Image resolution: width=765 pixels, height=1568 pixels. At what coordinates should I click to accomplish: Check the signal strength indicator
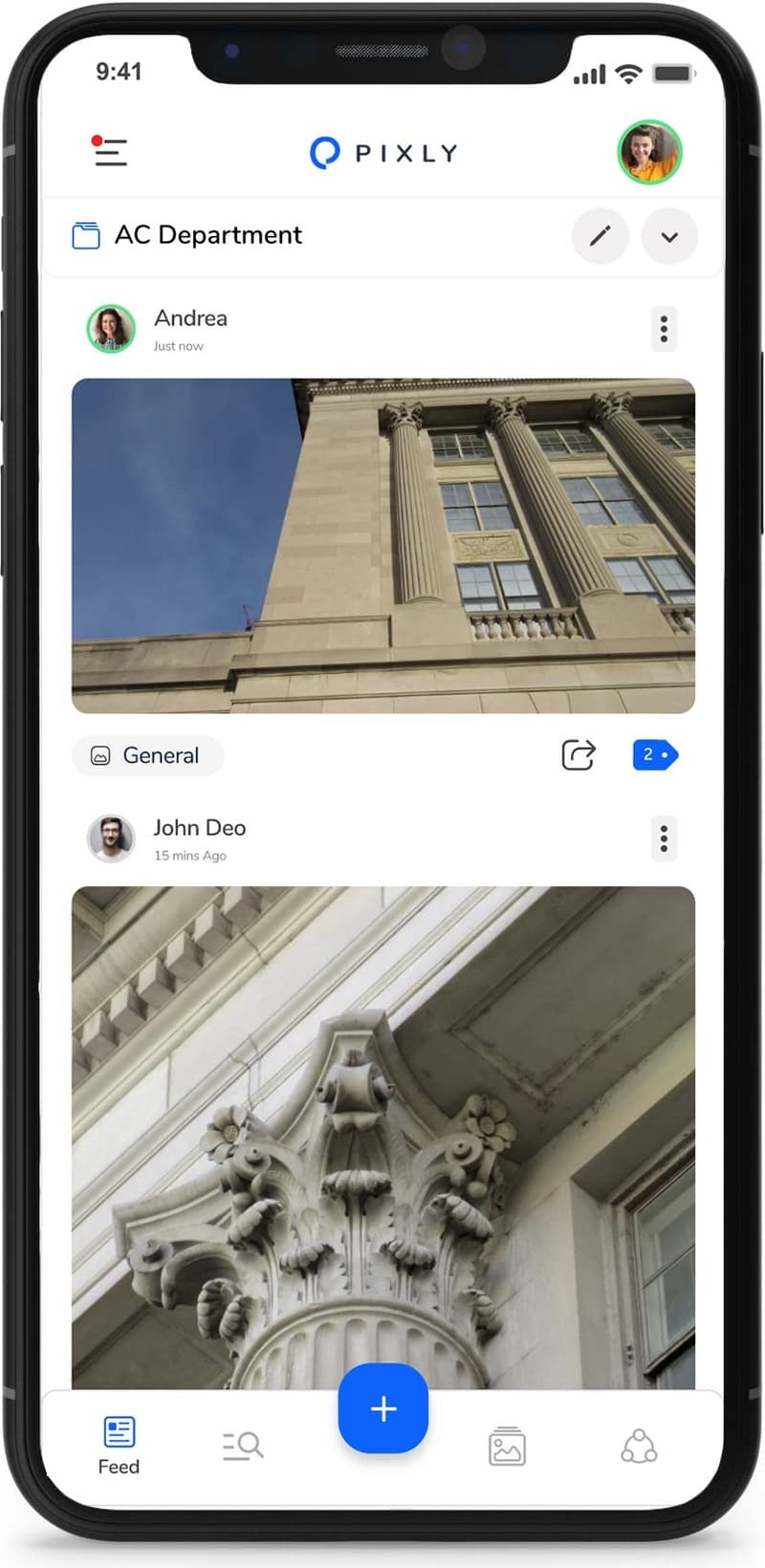click(587, 74)
